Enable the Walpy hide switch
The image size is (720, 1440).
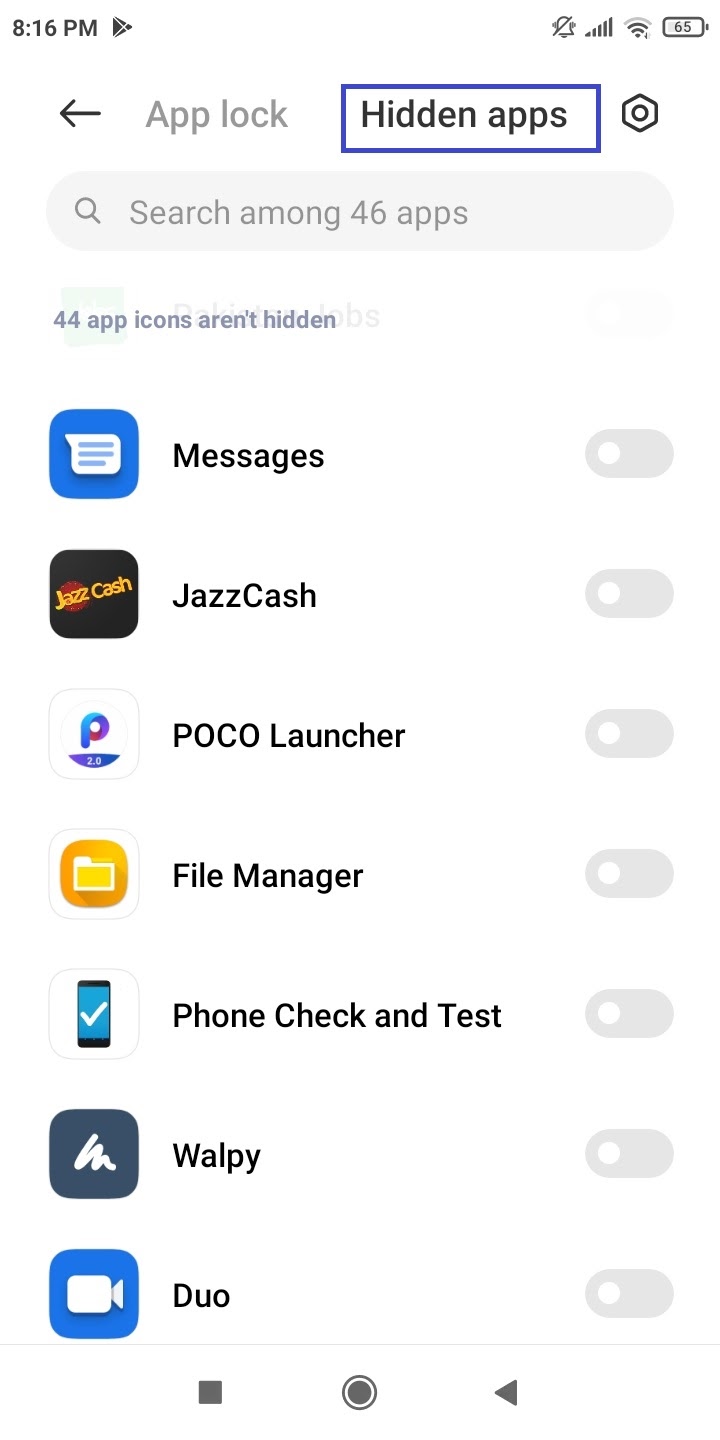(629, 1154)
